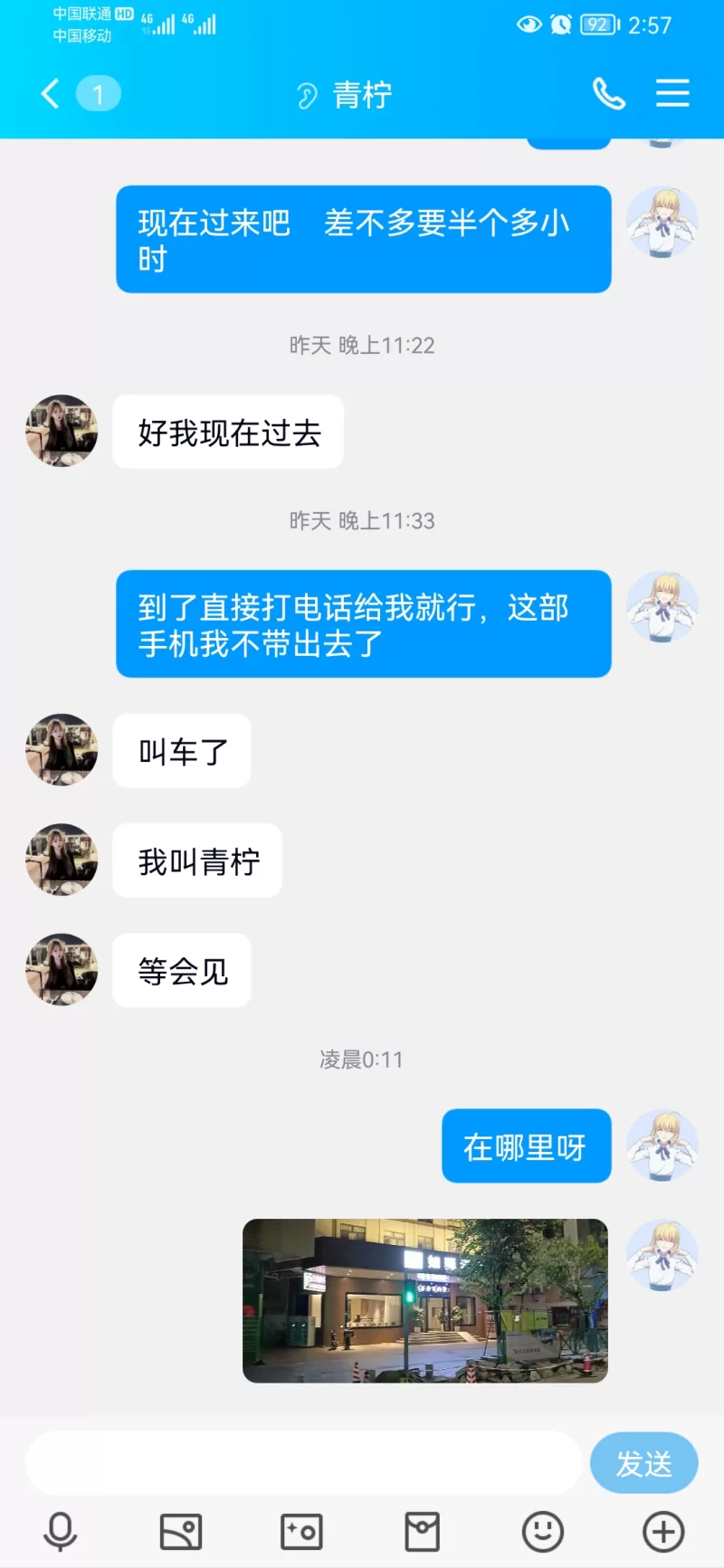Screen dimensions: 724x1568
Task: Pick a picture from the gallery
Action: [181, 1531]
